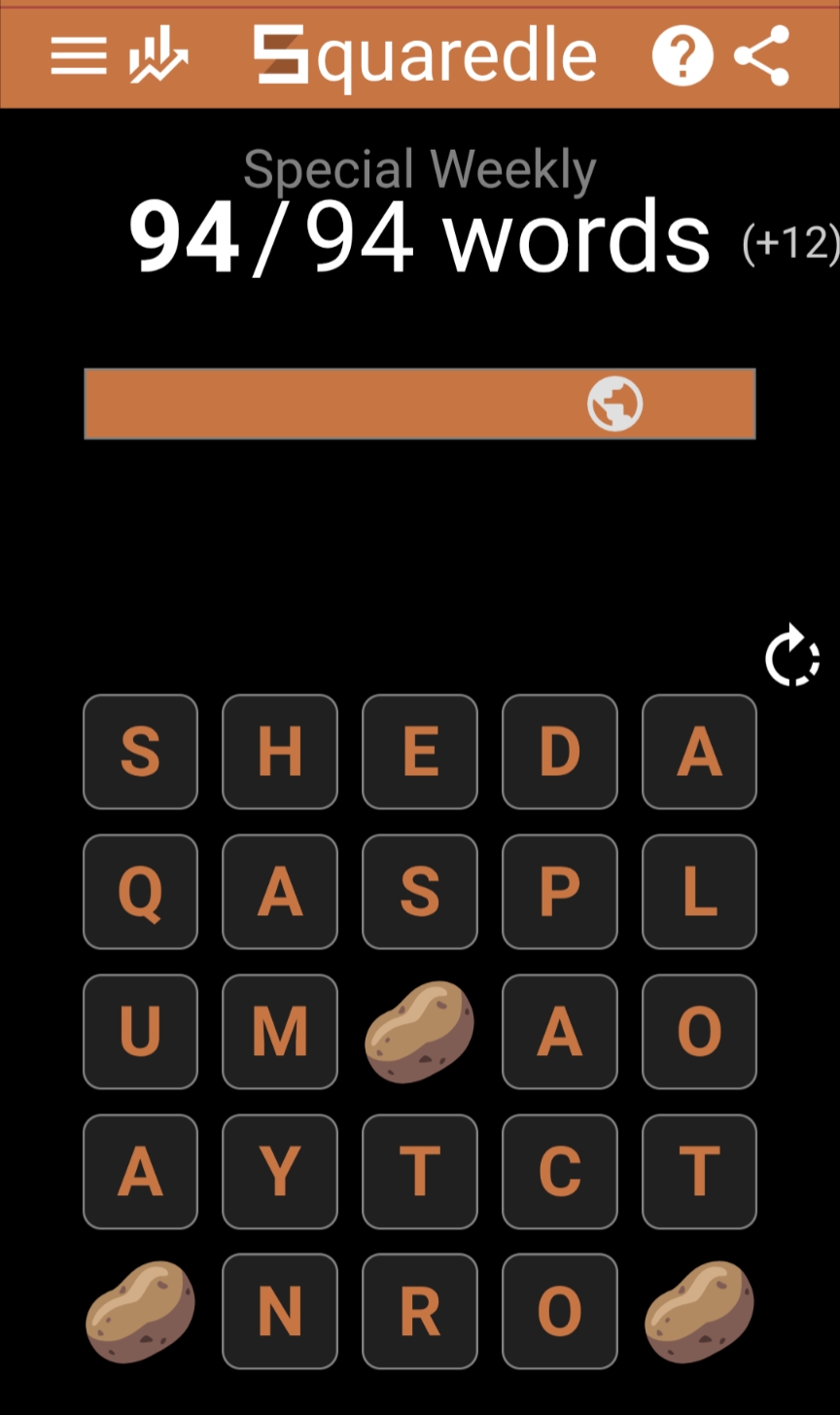Select the letter H tile
Screen dimensions: 840x1415
coord(280,751)
